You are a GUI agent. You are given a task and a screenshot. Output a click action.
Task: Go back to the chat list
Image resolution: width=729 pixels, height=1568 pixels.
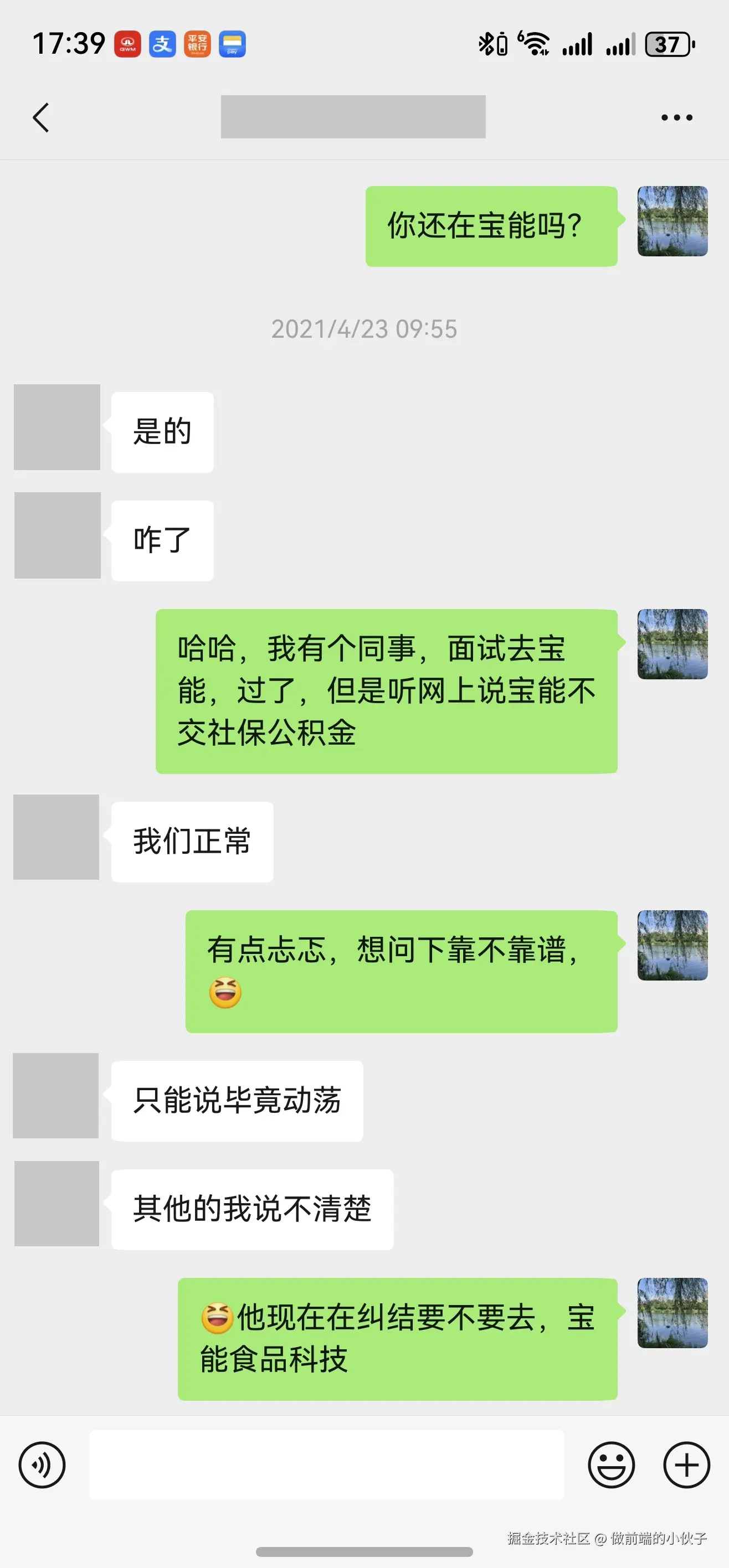tap(41, 117)
